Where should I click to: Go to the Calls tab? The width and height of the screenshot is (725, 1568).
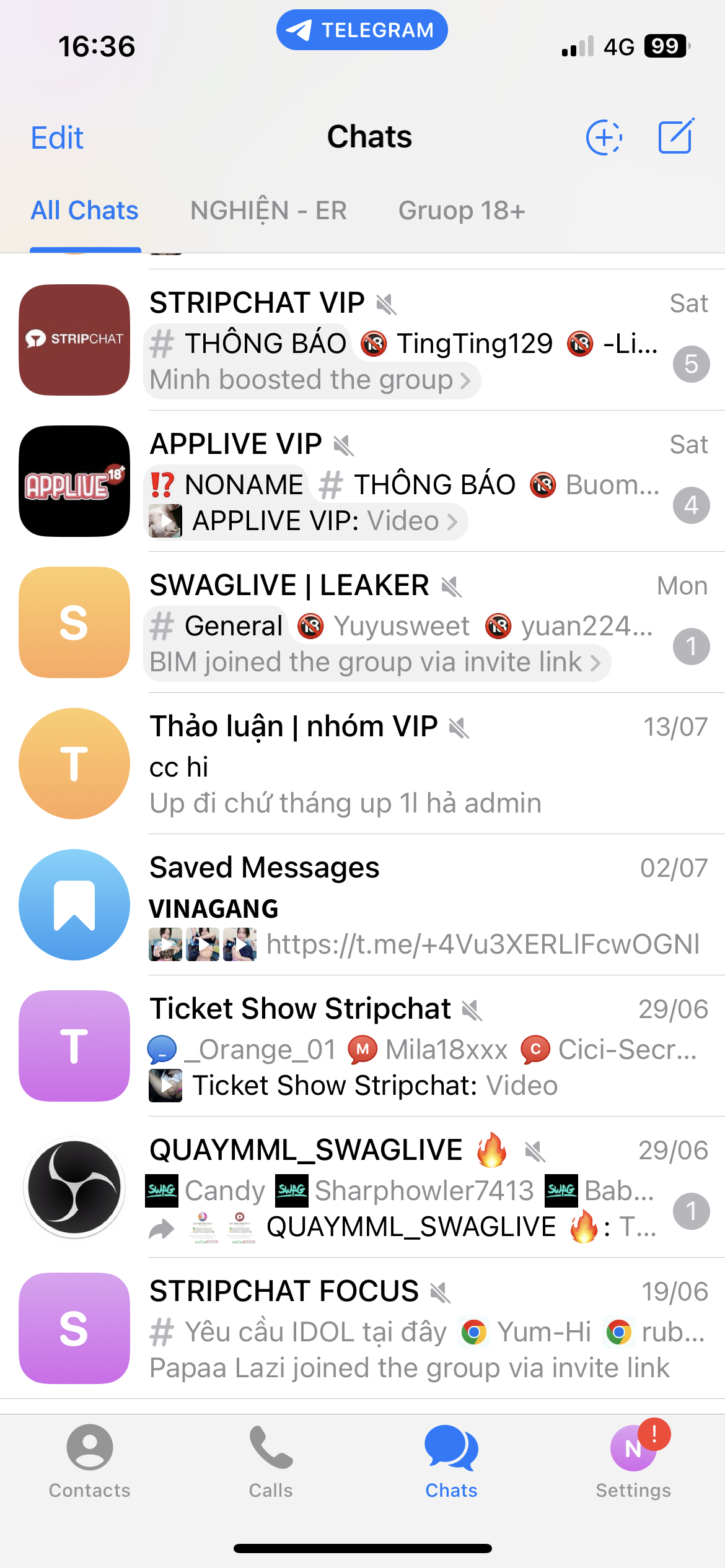271,1461
